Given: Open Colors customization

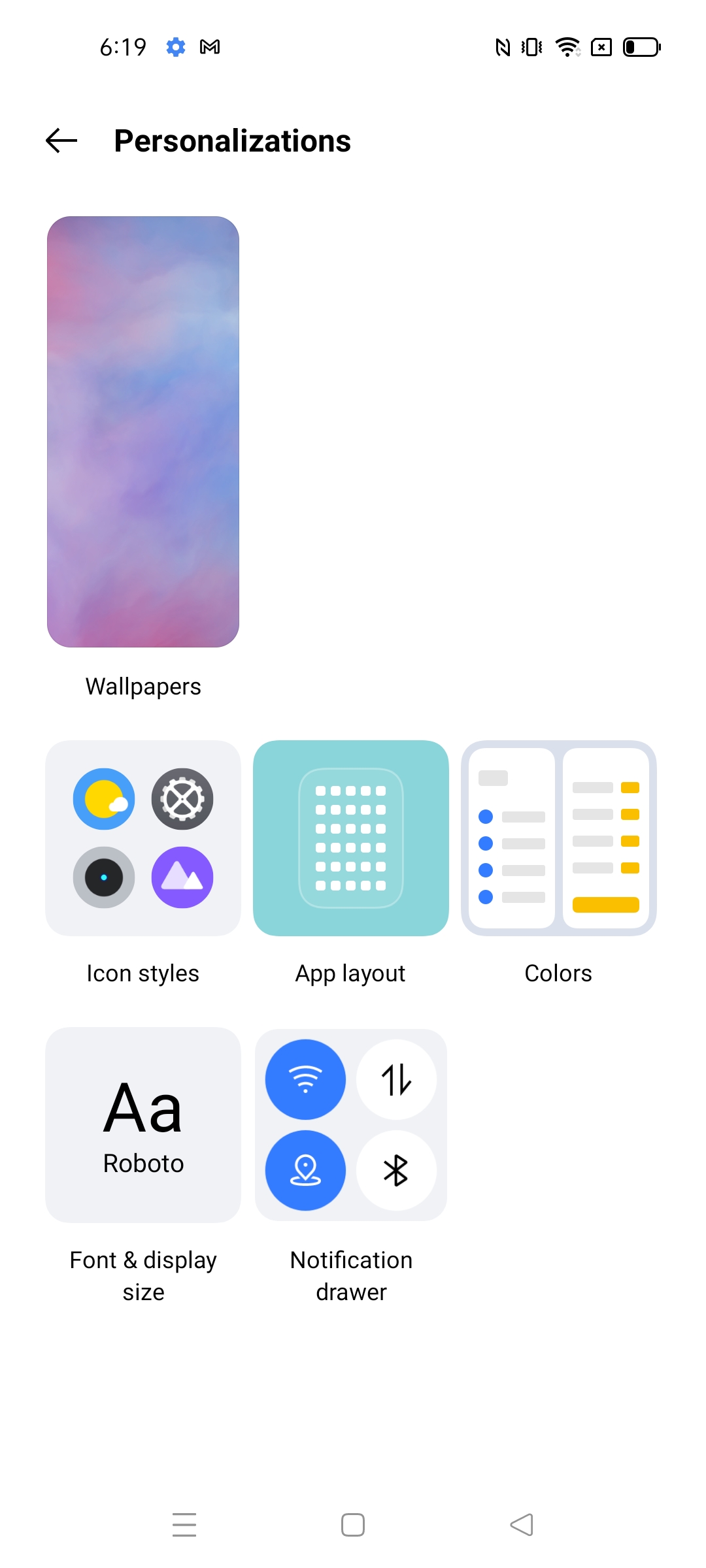Looking at the screenshot, I should [x=559, y=838].
